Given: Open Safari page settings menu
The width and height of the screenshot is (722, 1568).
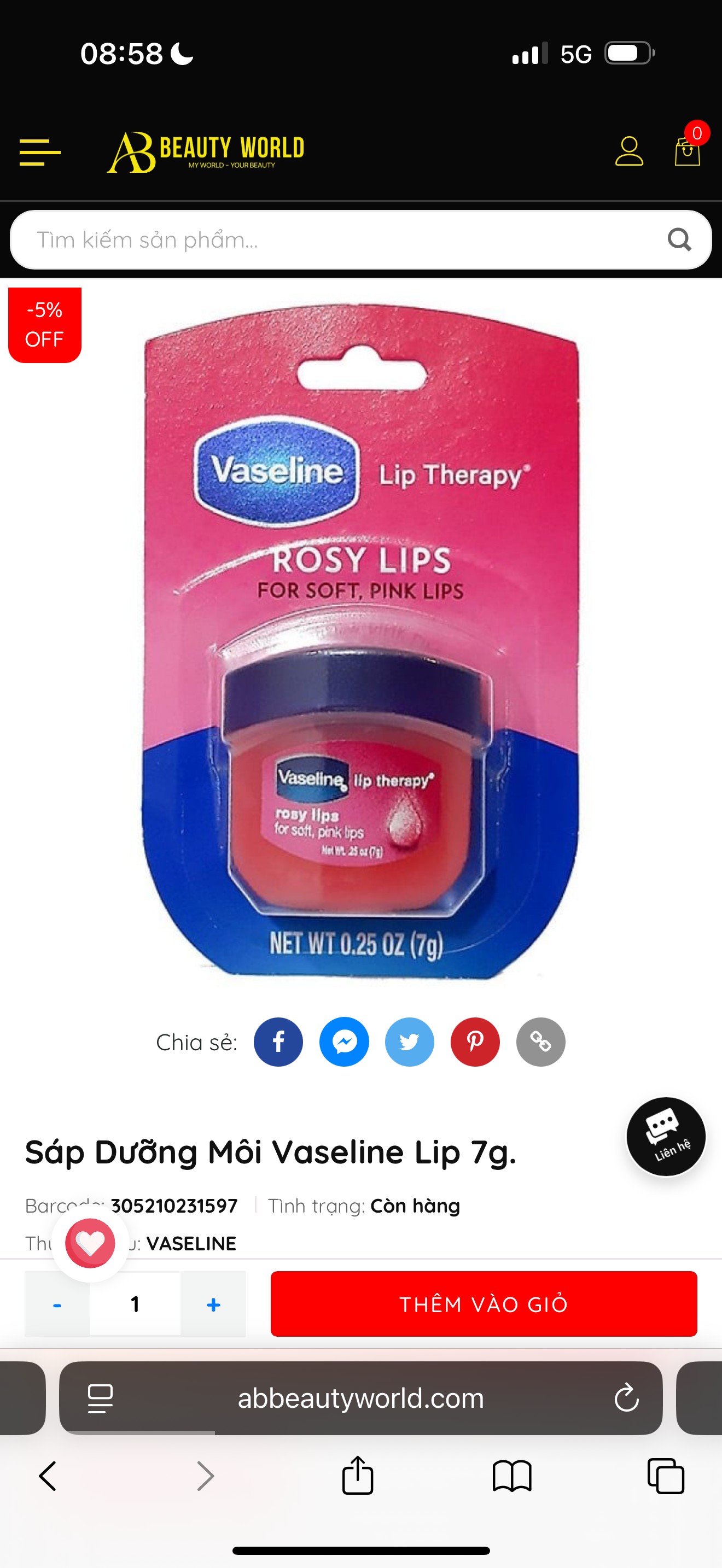Looking at the screenshot, I should click(x=101, y=1398).
